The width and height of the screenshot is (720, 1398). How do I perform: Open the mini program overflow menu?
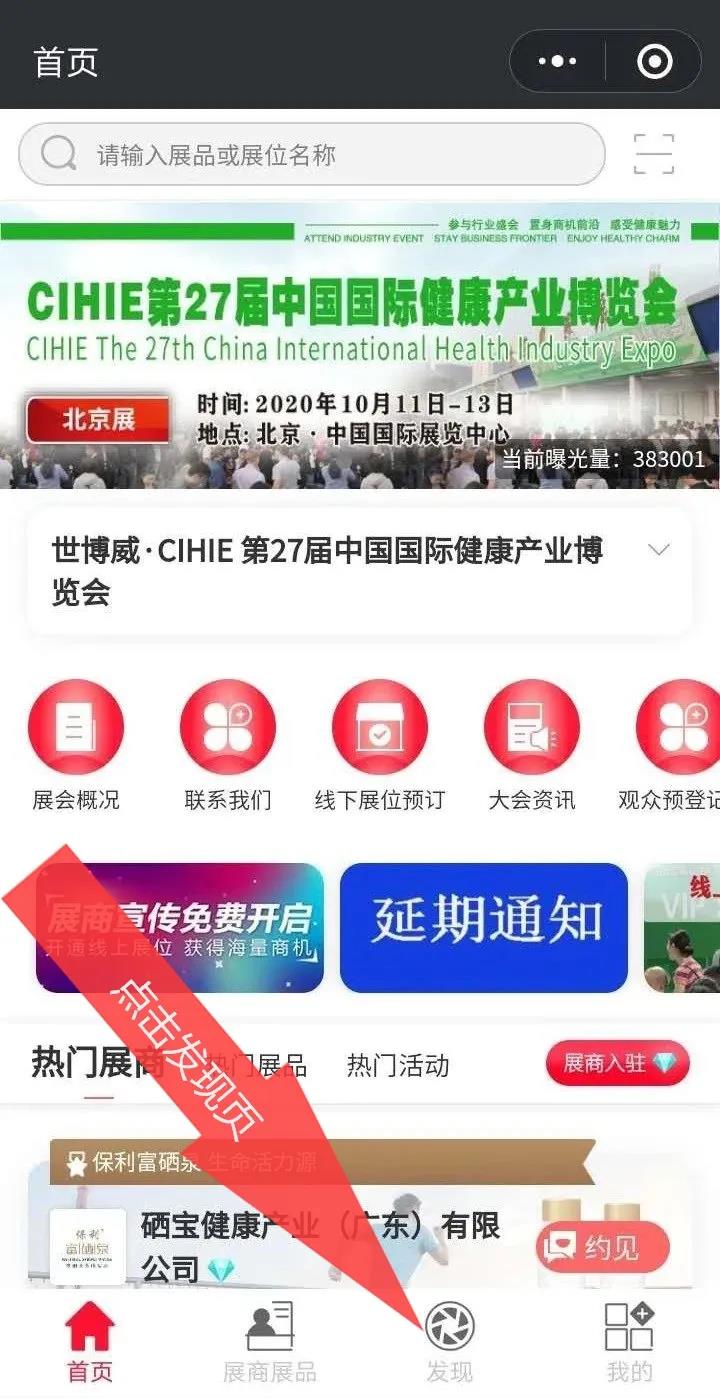click(x=557, y=62)
